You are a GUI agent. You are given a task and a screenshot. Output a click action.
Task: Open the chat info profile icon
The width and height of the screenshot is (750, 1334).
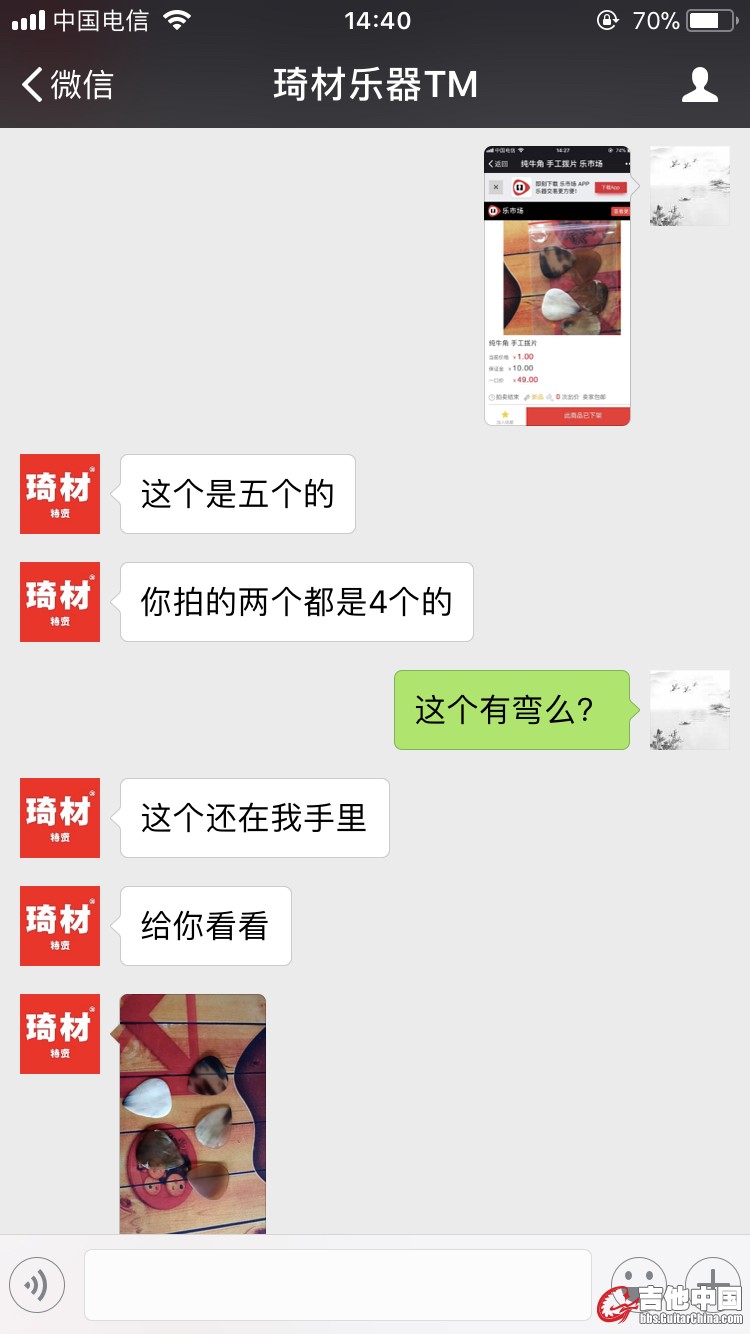tap(699, 85)
